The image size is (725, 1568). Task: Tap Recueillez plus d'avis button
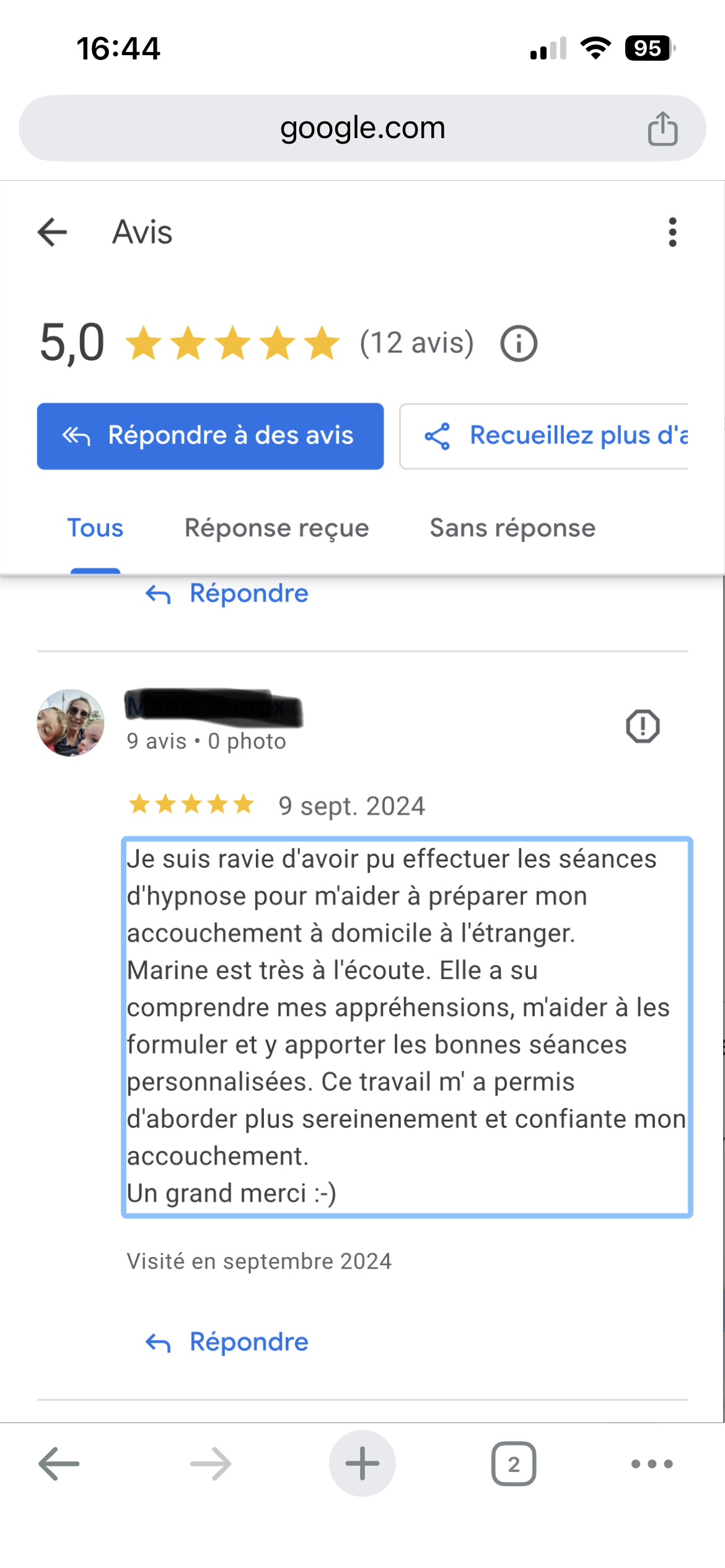click(545, 436)
